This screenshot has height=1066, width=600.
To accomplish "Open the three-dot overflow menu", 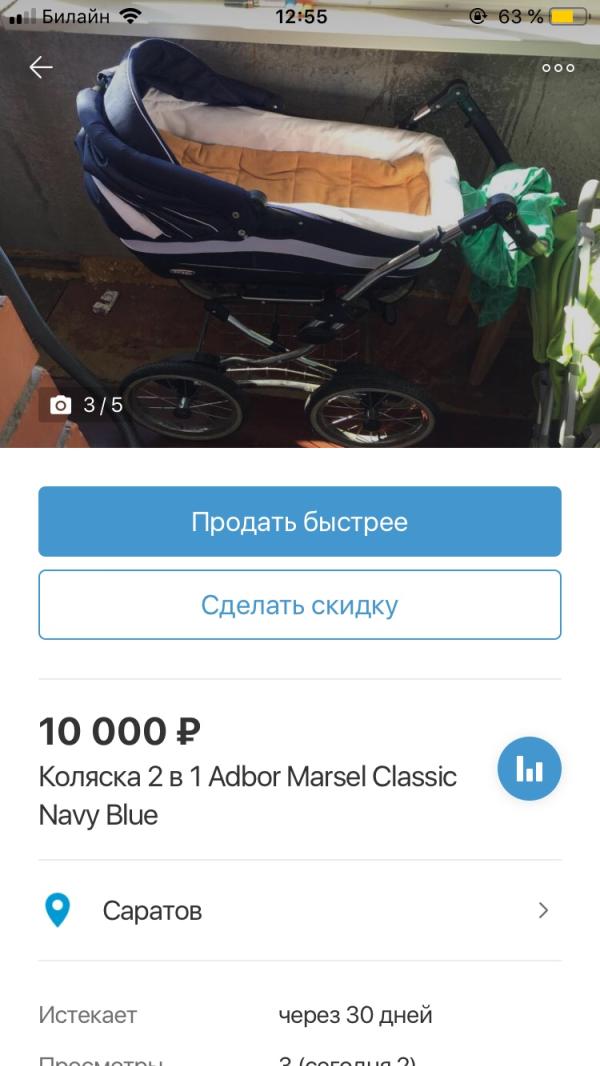I will [x=558, y=68].
